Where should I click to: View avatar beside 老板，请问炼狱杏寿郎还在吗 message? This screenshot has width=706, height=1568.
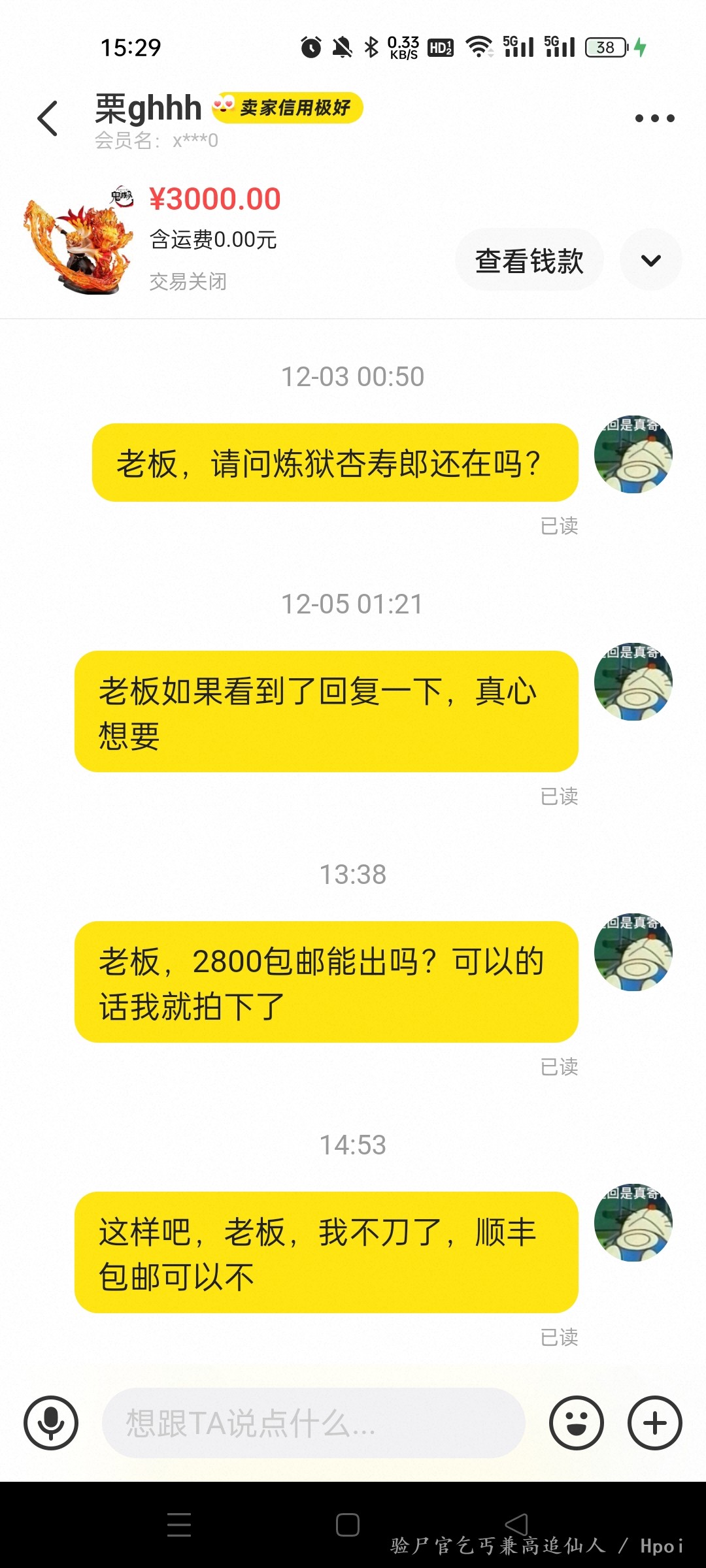point(633,455)
